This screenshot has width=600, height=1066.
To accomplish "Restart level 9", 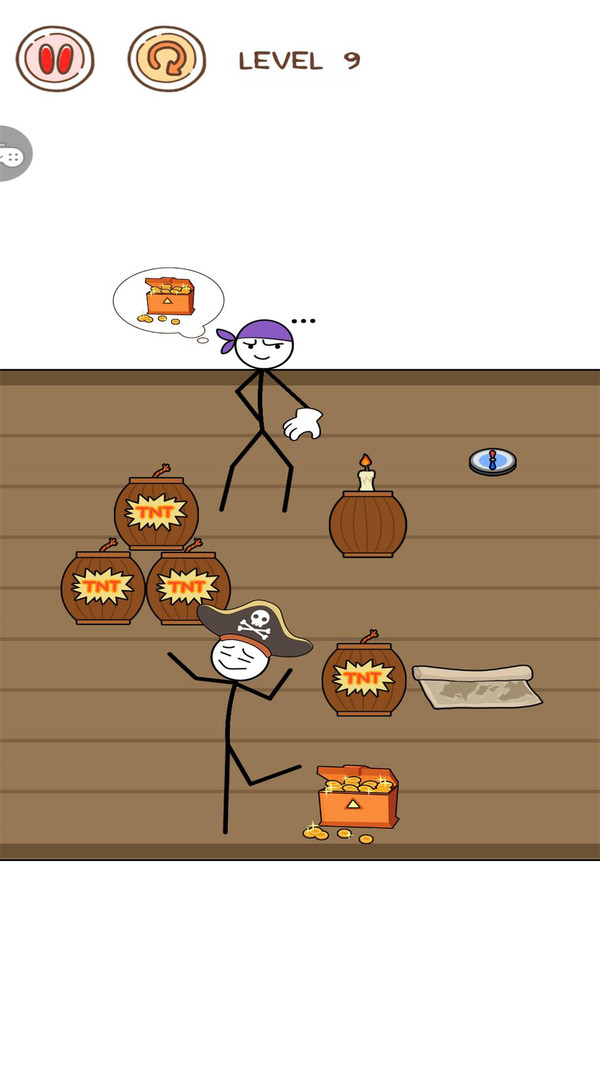I will pyautogui.click(x=166, y=59).
